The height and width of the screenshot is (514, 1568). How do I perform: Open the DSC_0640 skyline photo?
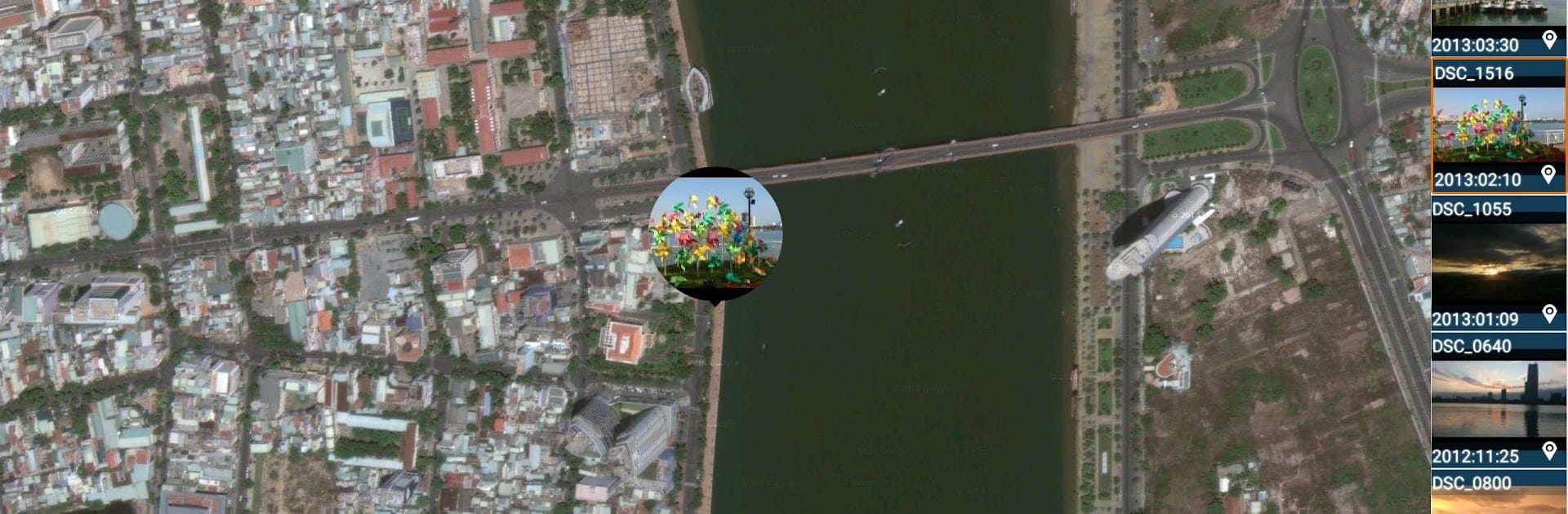point(1498,400)
